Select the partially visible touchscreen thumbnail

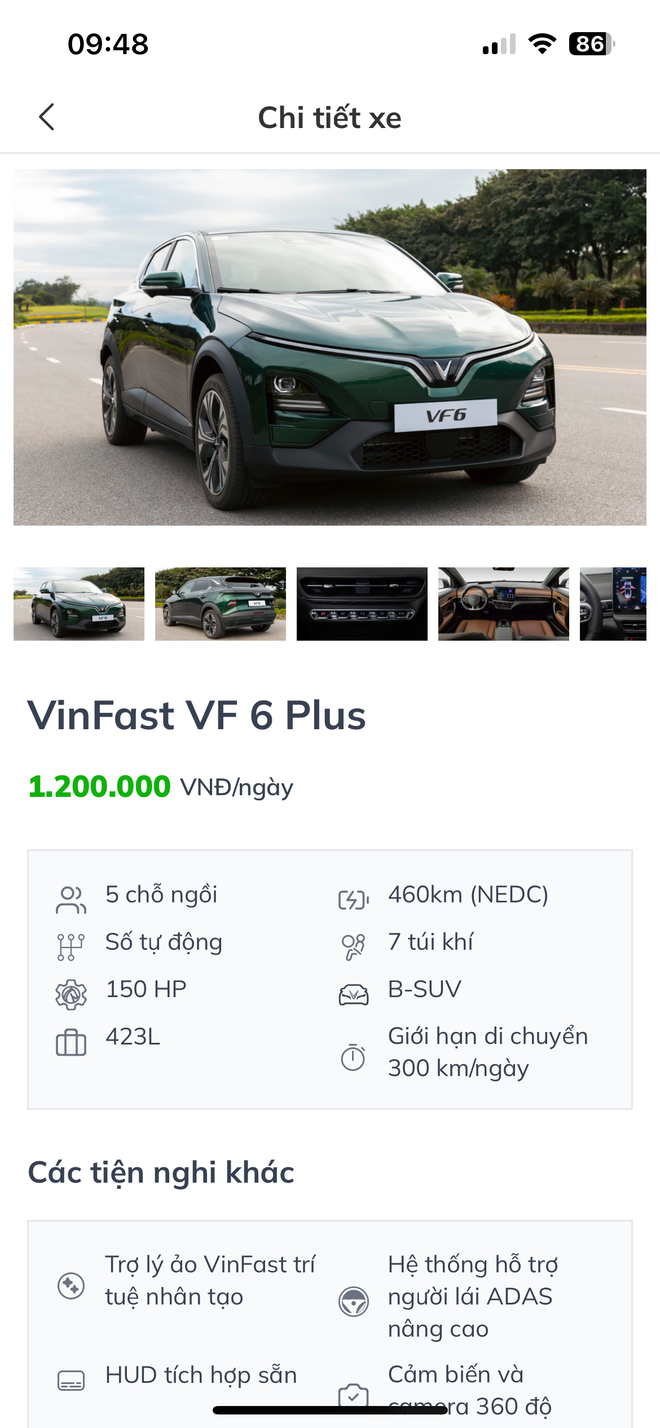point(614,604)
